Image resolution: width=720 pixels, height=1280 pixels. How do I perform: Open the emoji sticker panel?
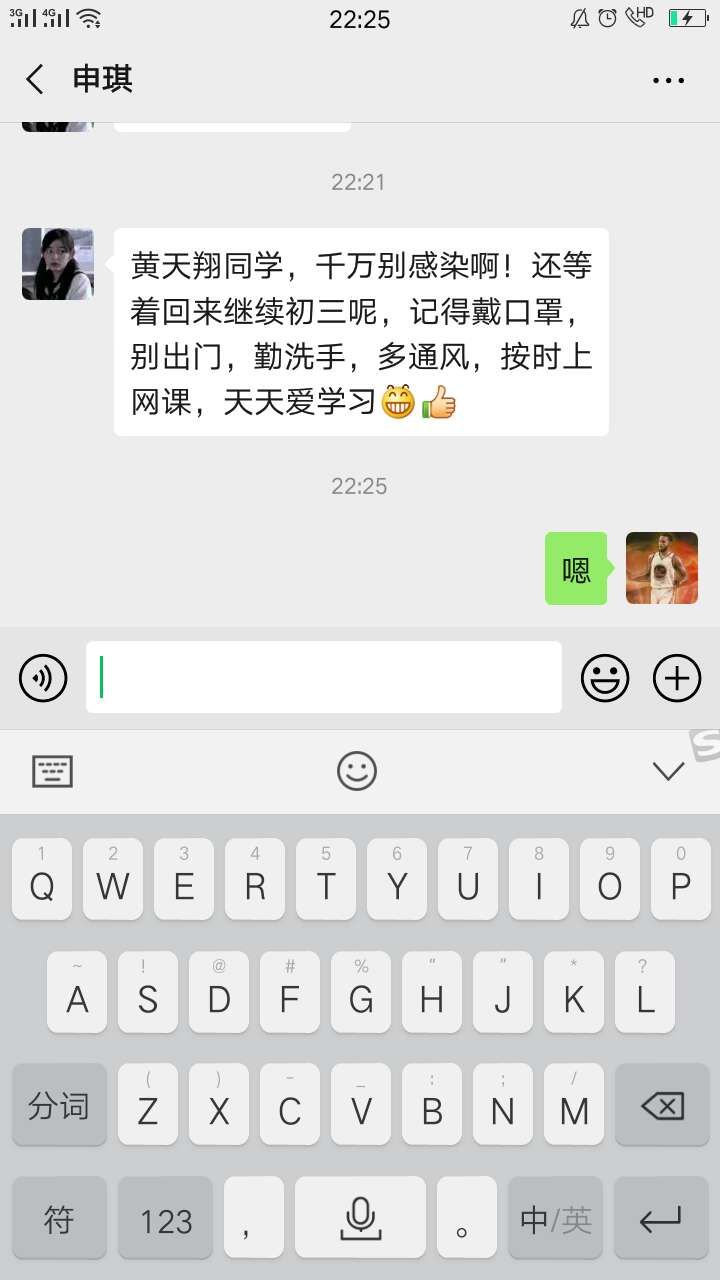click(x=605, y=679)
